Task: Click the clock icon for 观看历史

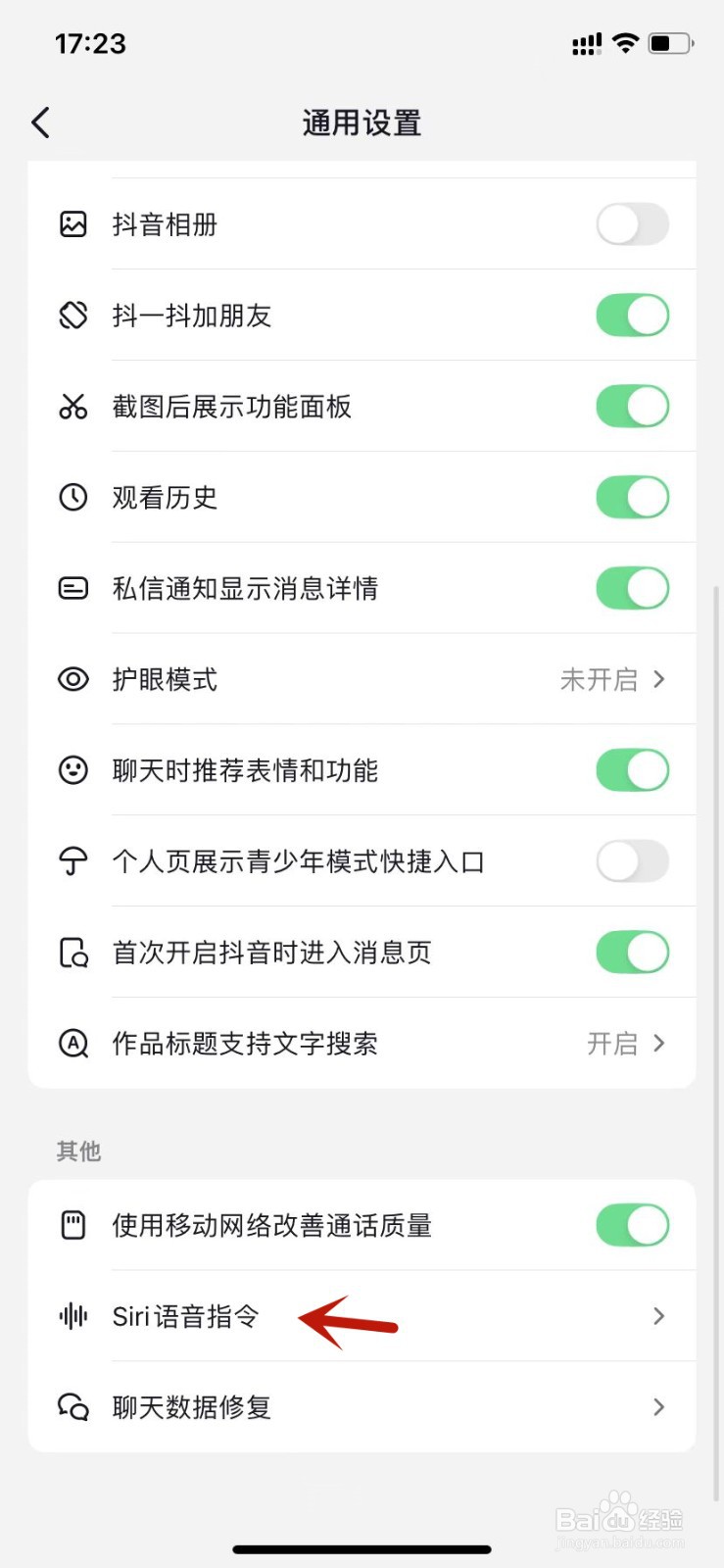Action: tap(73, 497)
